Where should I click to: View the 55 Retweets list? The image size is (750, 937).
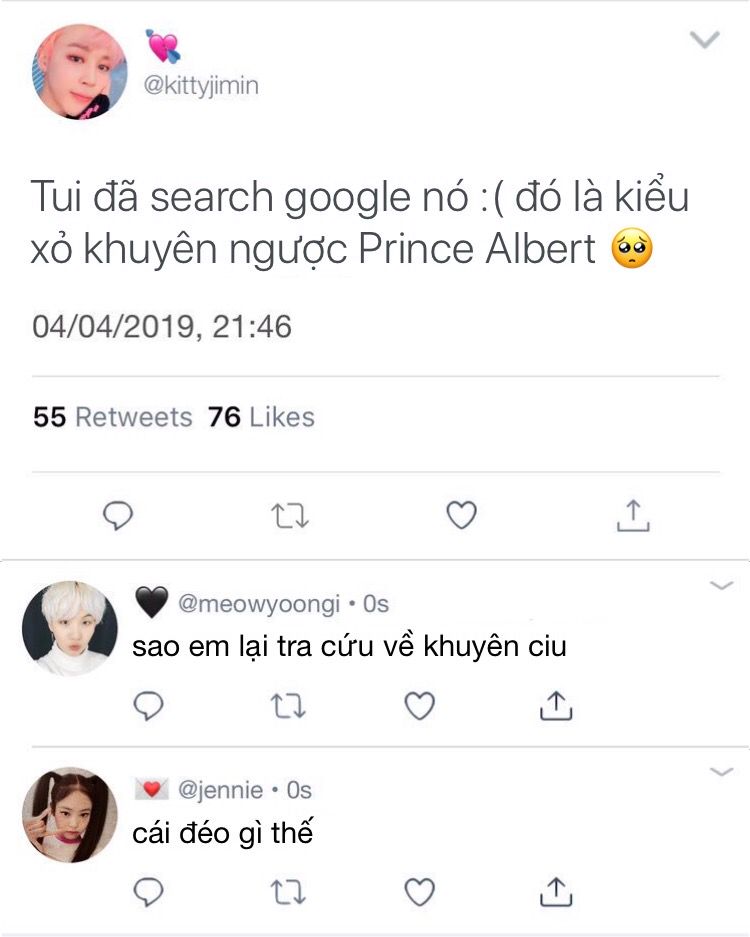(112, 417)
